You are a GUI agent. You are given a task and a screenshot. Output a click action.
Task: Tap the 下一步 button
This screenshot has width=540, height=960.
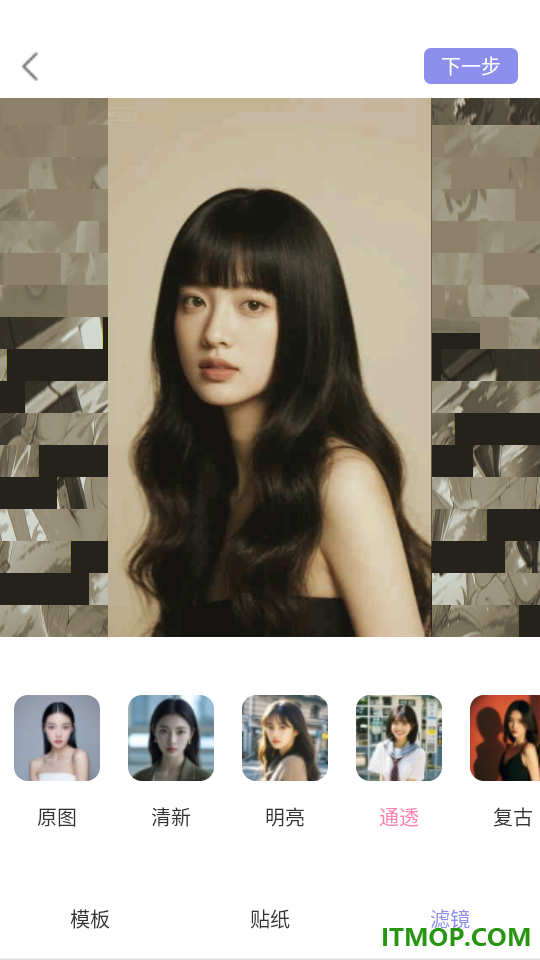click(471, 66)
